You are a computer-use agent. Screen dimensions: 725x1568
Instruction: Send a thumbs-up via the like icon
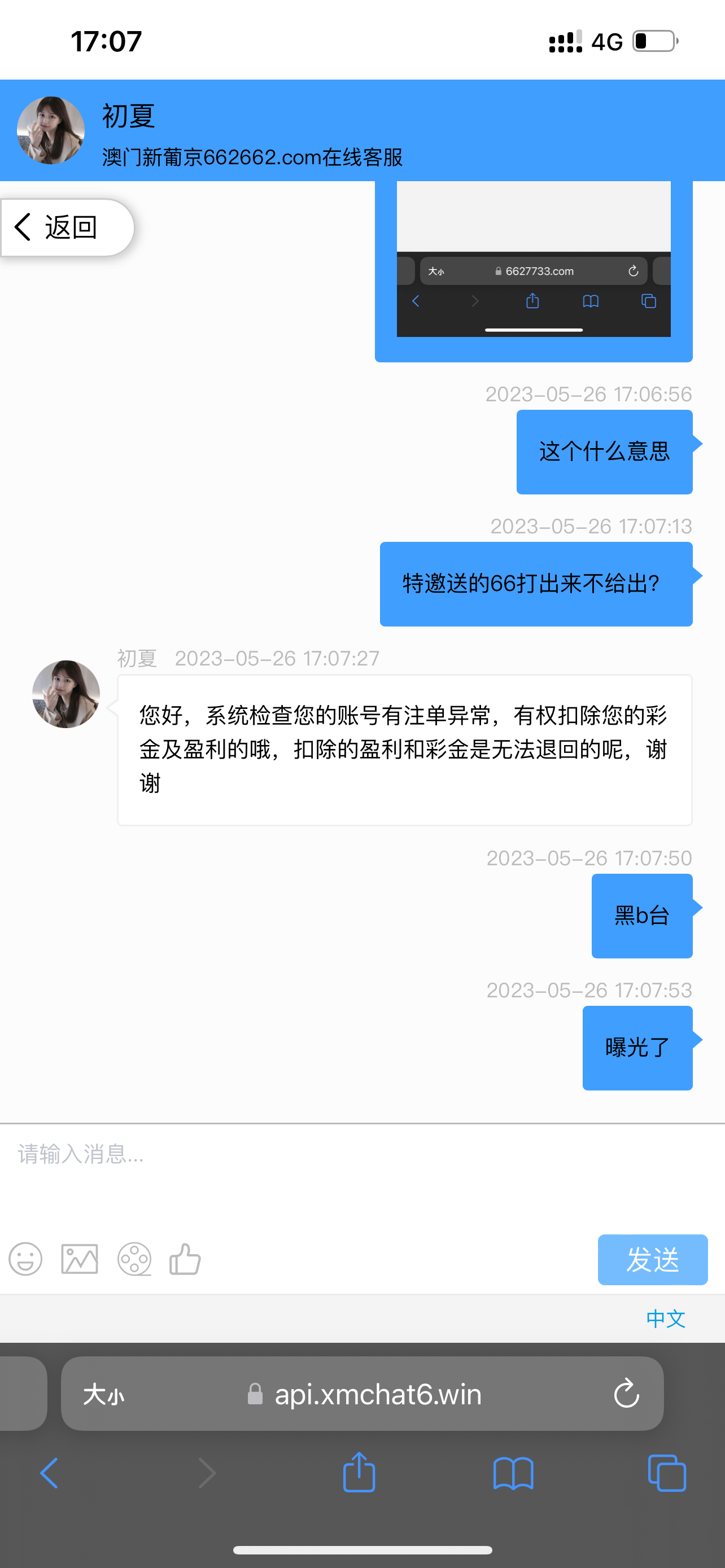click(x=186, y=1259)
